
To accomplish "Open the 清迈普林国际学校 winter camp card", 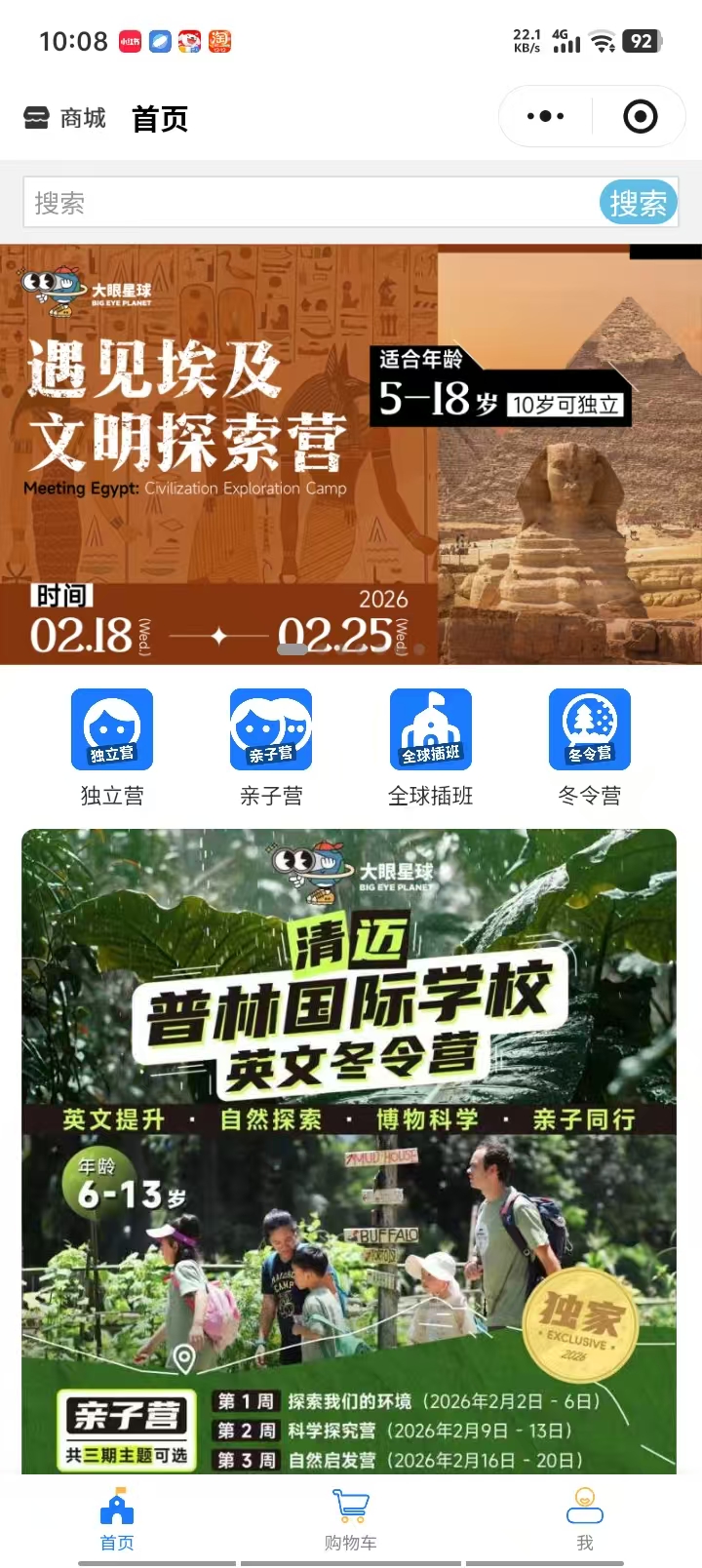I will 349,1151.
